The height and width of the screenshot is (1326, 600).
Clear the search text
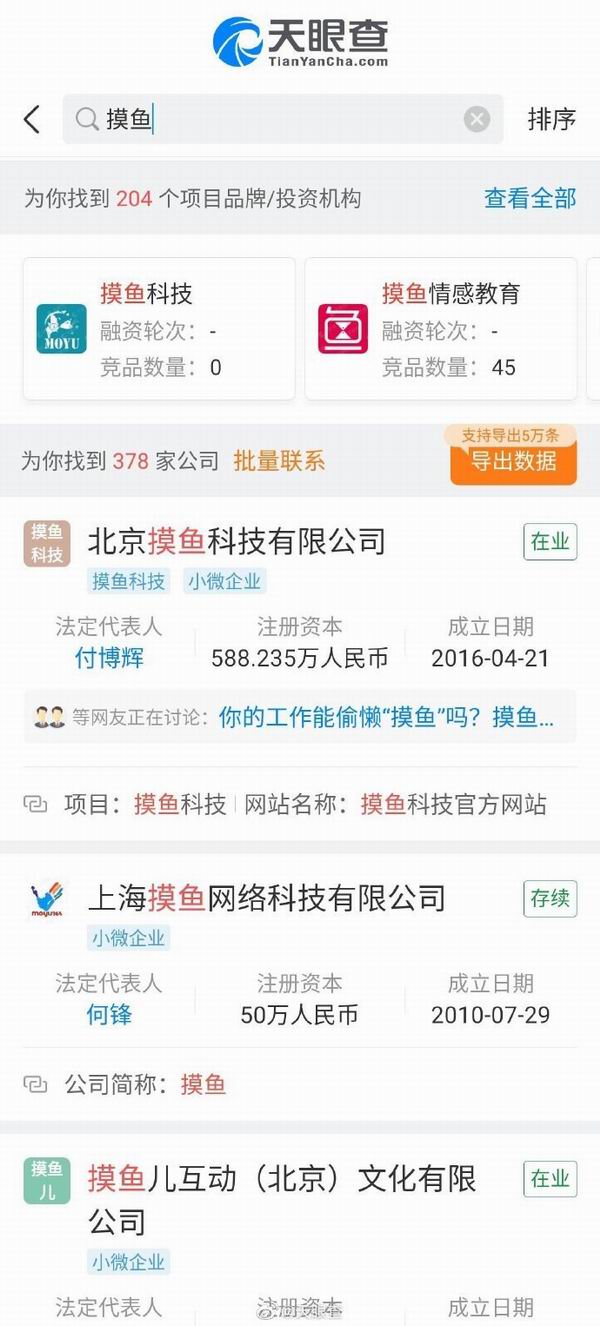477,120
